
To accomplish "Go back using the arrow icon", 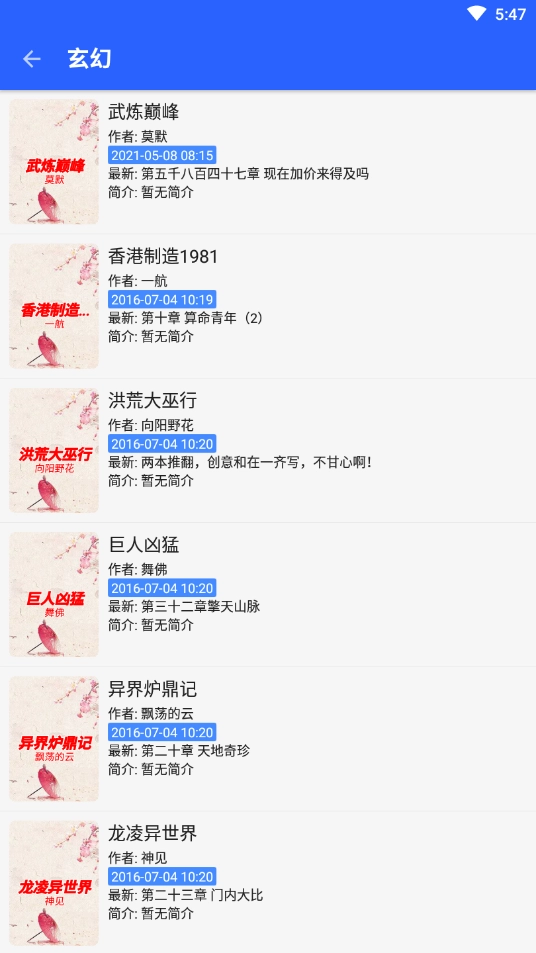I will click(x=32, y=59).
